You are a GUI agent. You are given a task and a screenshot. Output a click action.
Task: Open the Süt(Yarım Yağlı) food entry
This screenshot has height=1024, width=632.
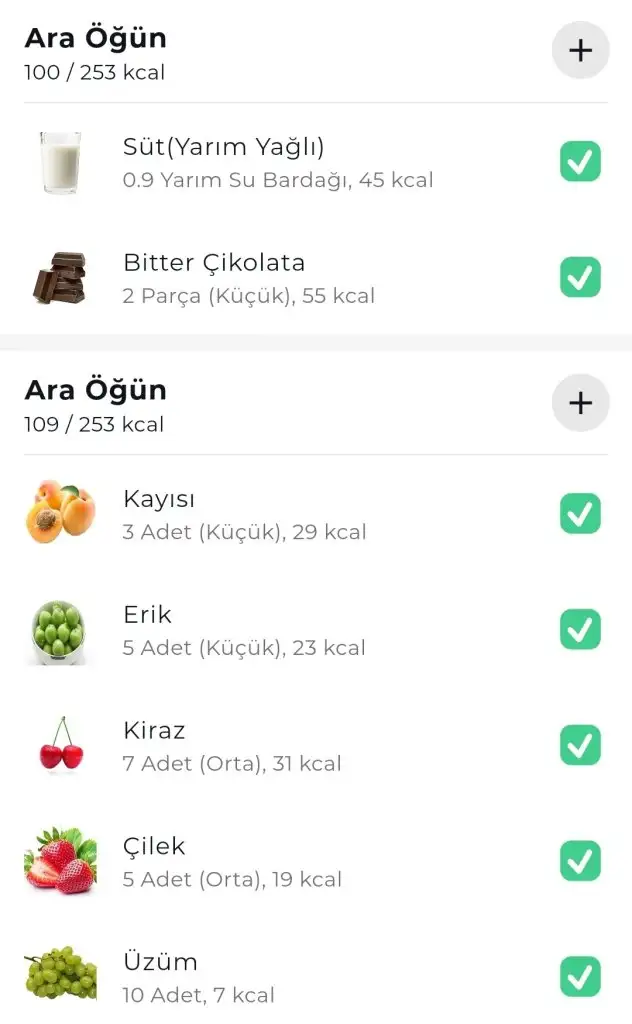(278, 162)
